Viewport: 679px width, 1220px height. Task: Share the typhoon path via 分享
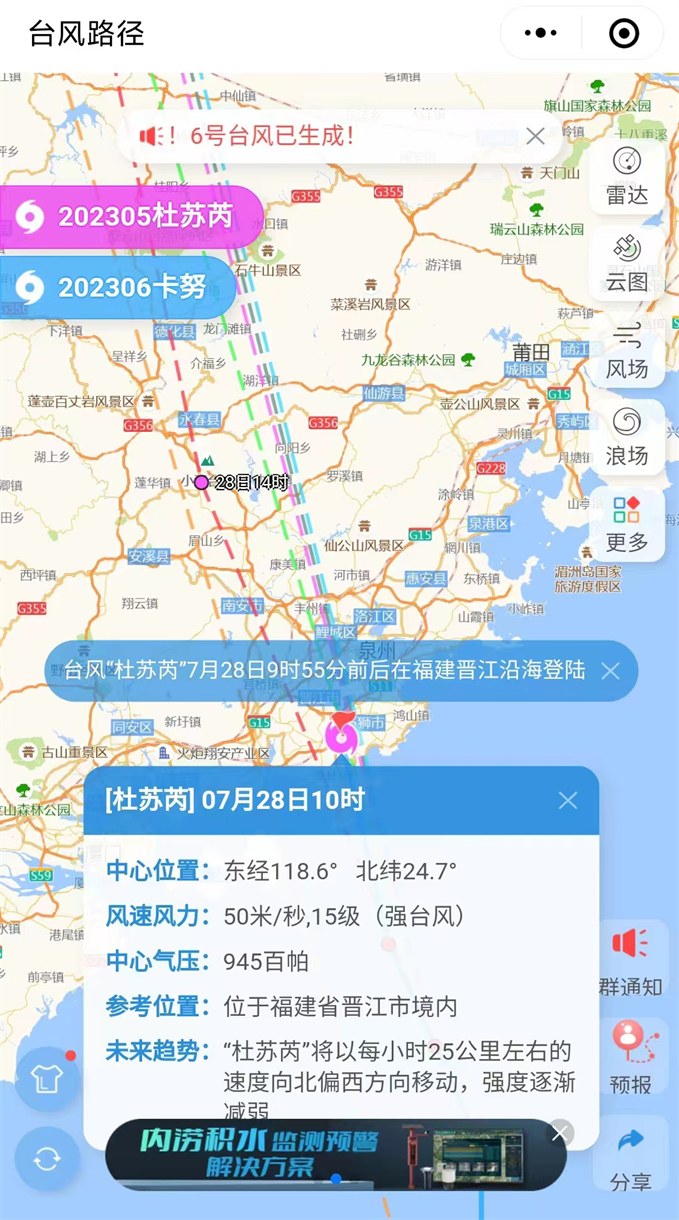pos(630,1157)
